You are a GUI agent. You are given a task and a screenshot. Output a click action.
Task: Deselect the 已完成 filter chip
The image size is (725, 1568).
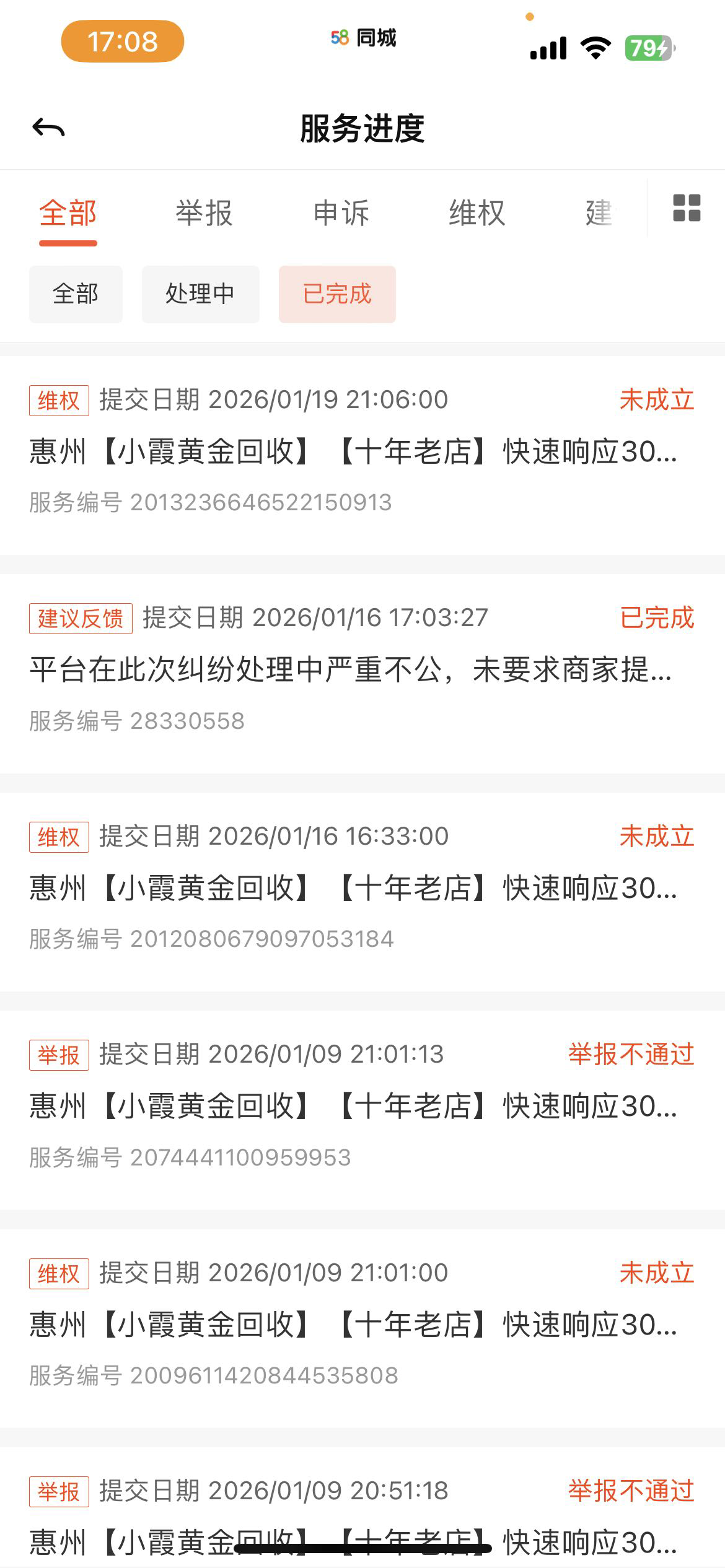[x=337, y=294]
